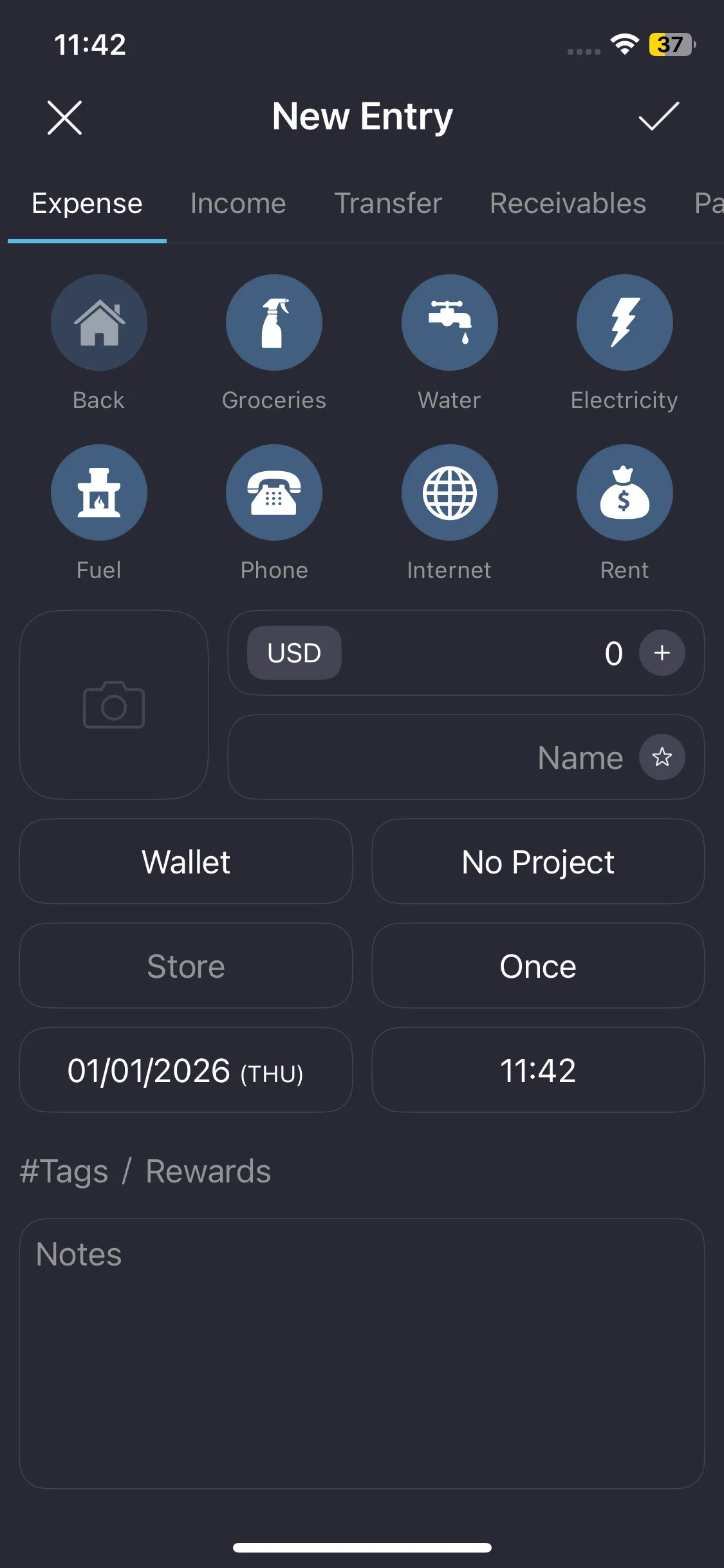
Task: Select the Rent category
Action: [624, 493]
